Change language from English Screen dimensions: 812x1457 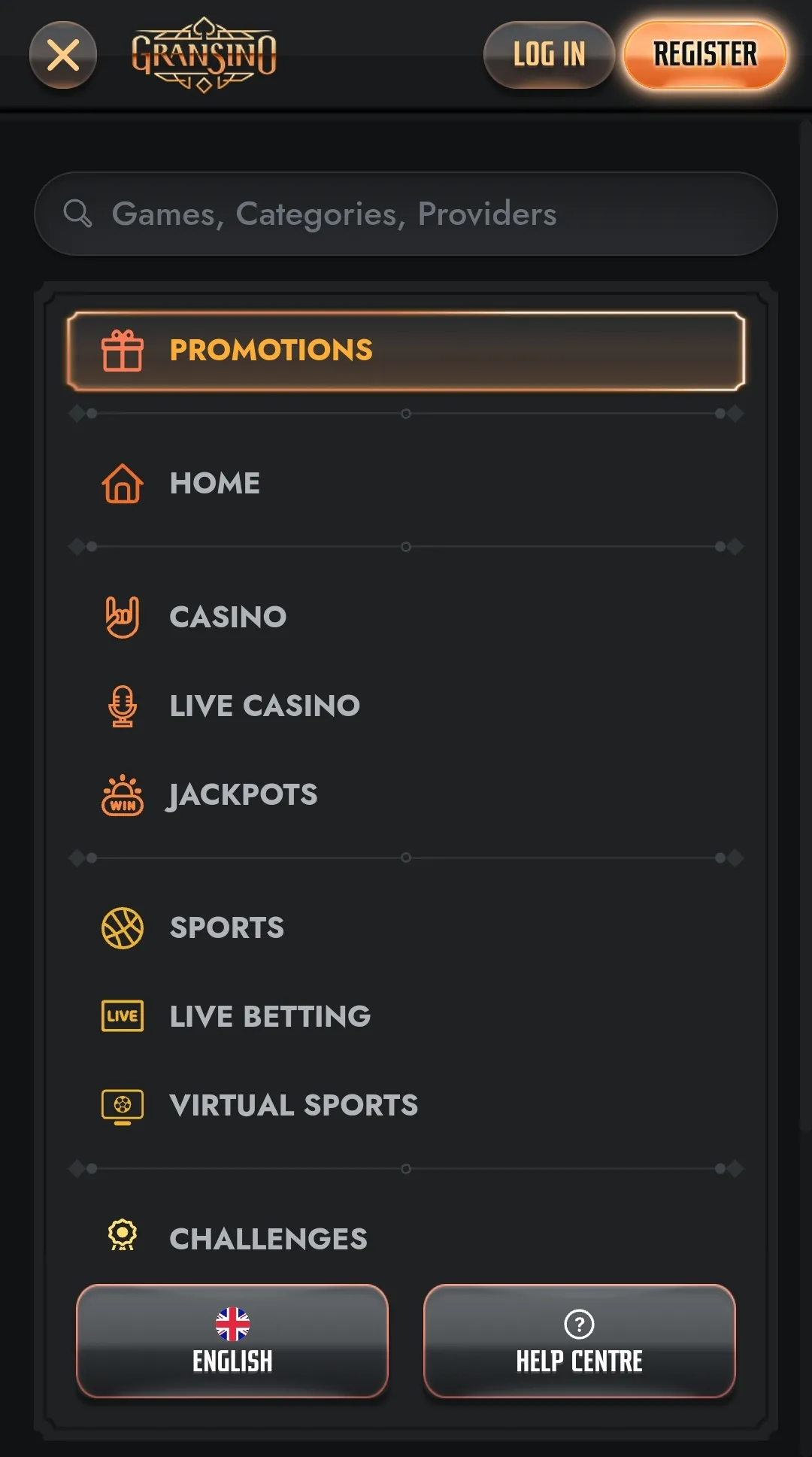(x=232, y=1341)
